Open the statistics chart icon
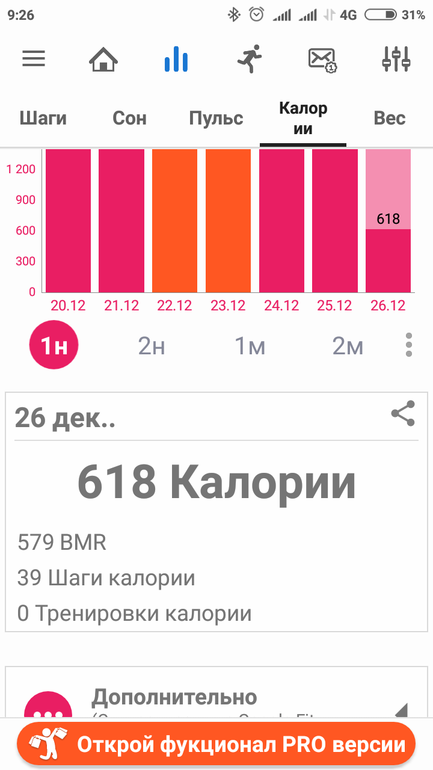The width and height of the screenshot is (433, 770). pos(176,59)
